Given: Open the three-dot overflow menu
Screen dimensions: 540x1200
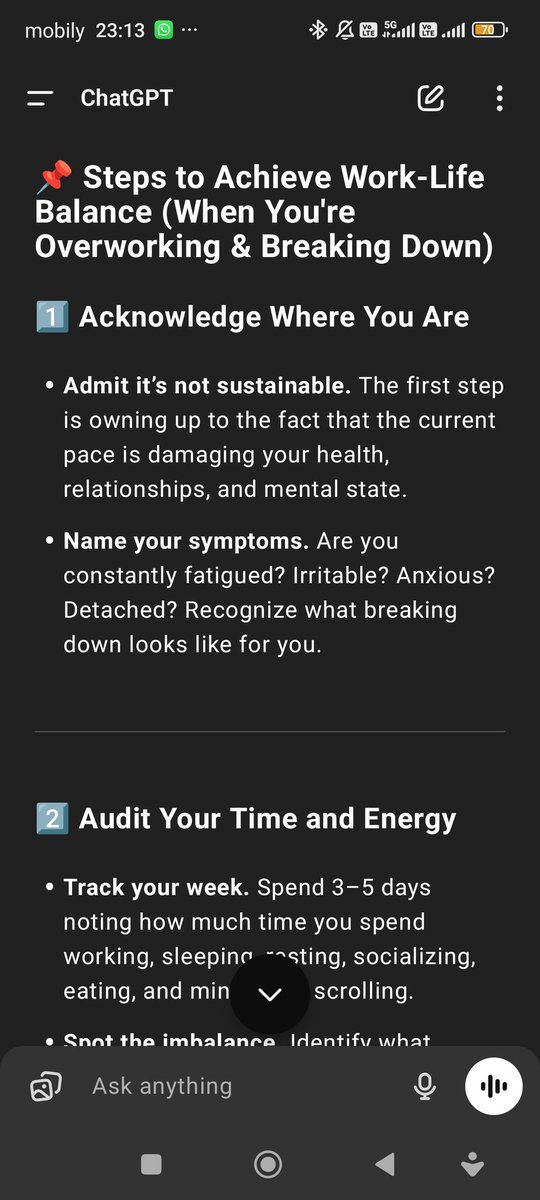Looking at the screenshot, I should pyautogui.click(x=499, y=98).
